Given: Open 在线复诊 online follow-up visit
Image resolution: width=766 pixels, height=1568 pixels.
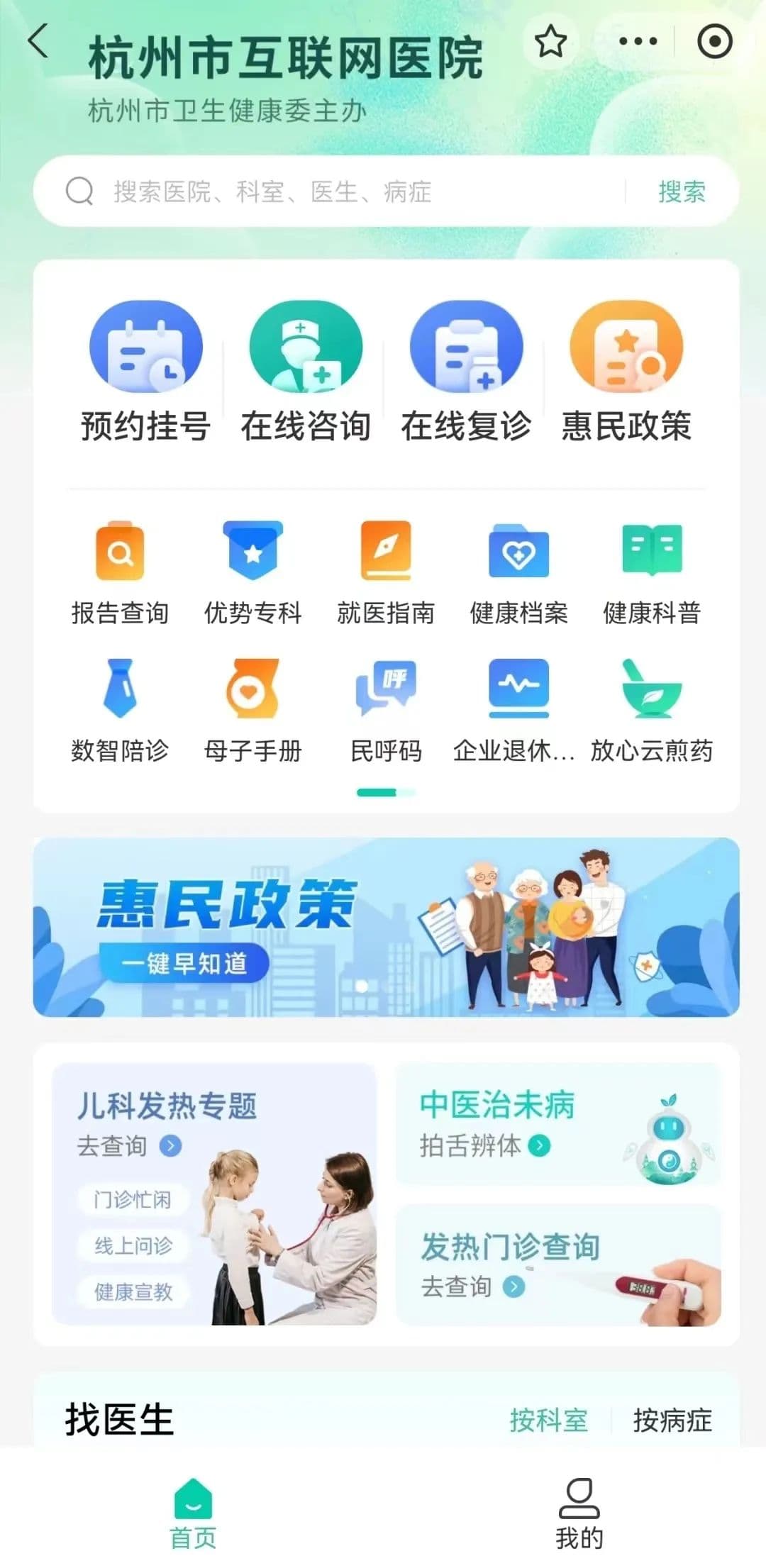Looking at the screenshot, I should (x=466, y=372).
